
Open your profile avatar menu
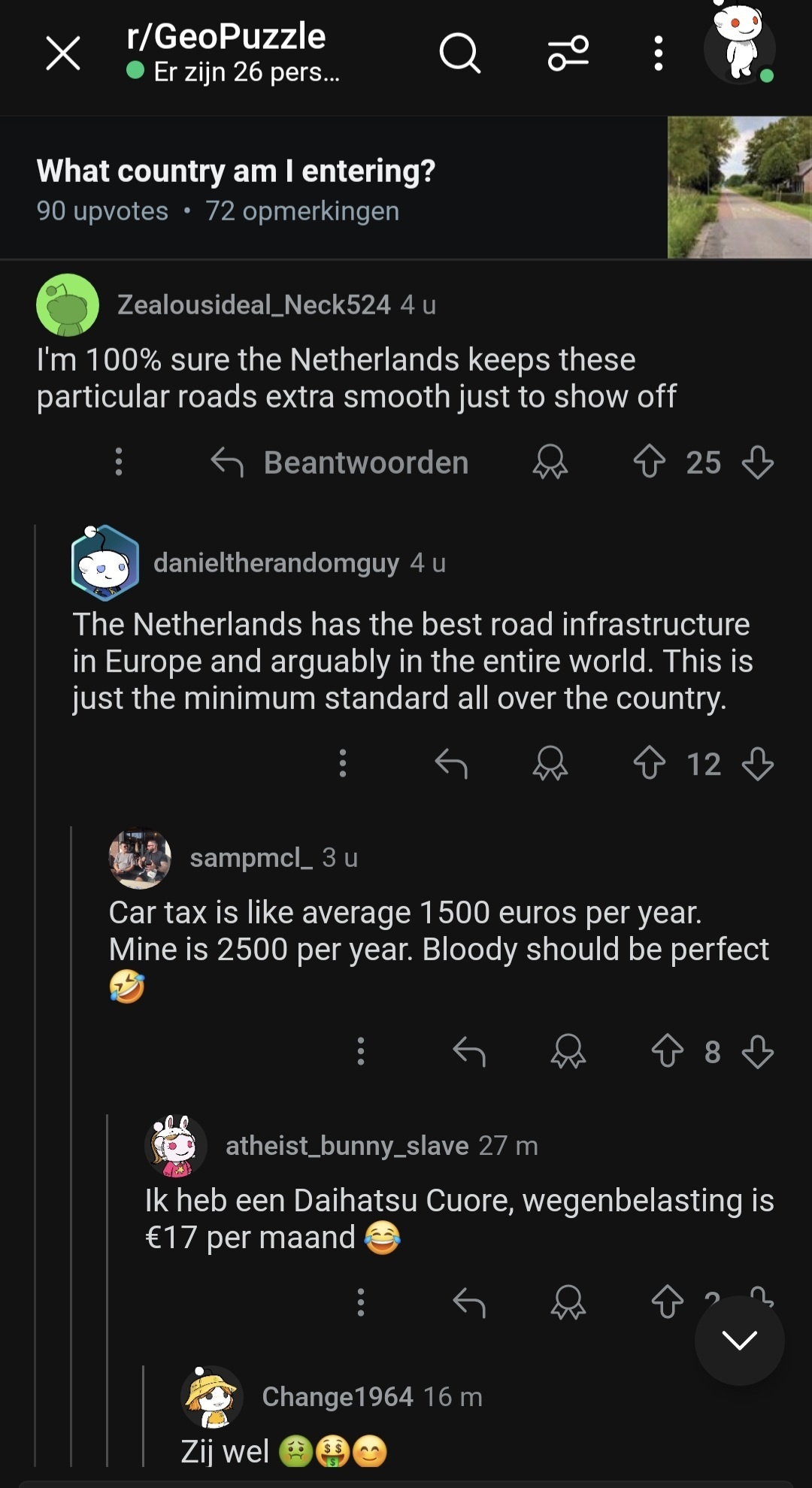click(x=741, y=47)
